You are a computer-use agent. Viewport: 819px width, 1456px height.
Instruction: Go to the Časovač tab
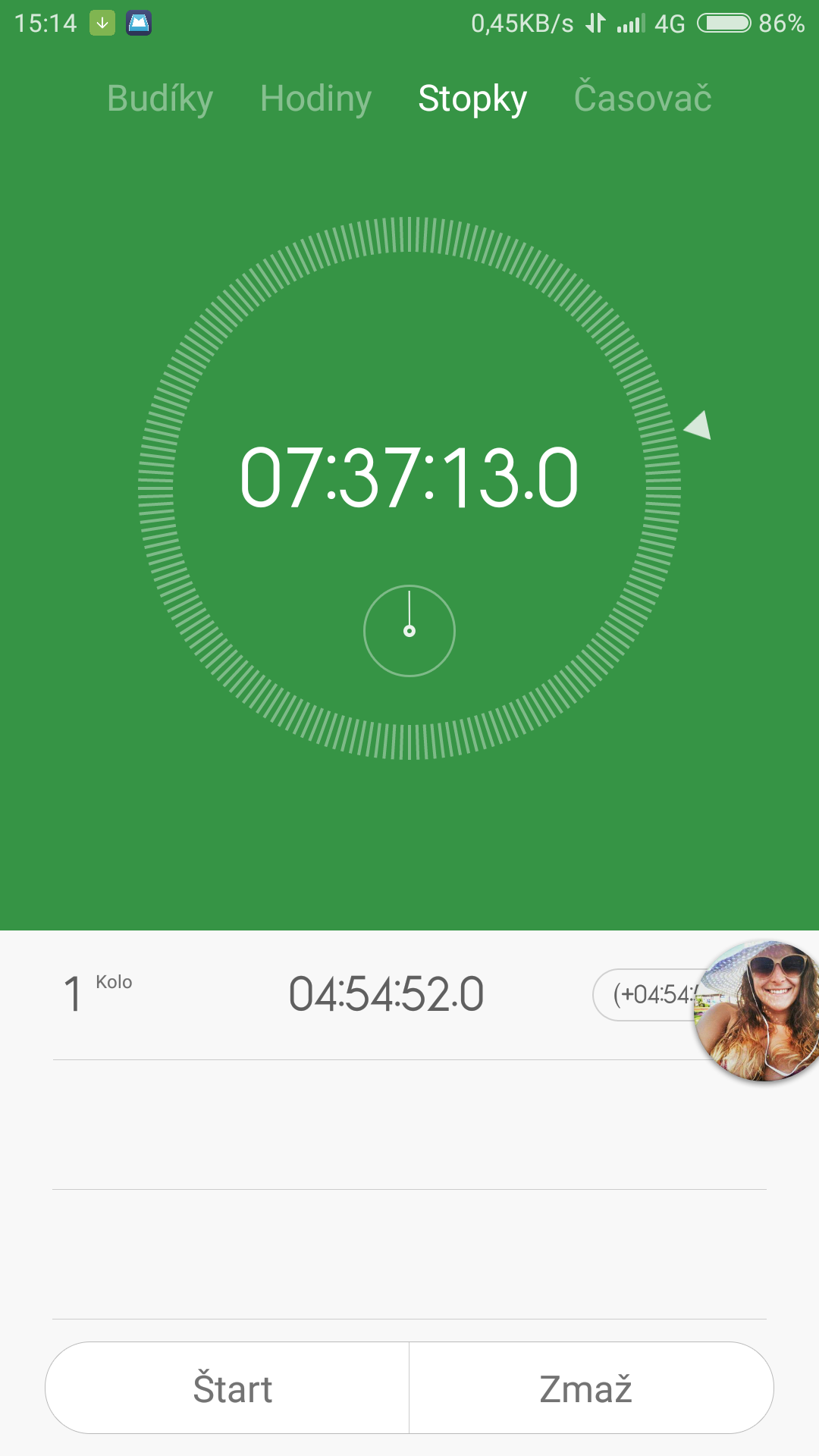642,99
